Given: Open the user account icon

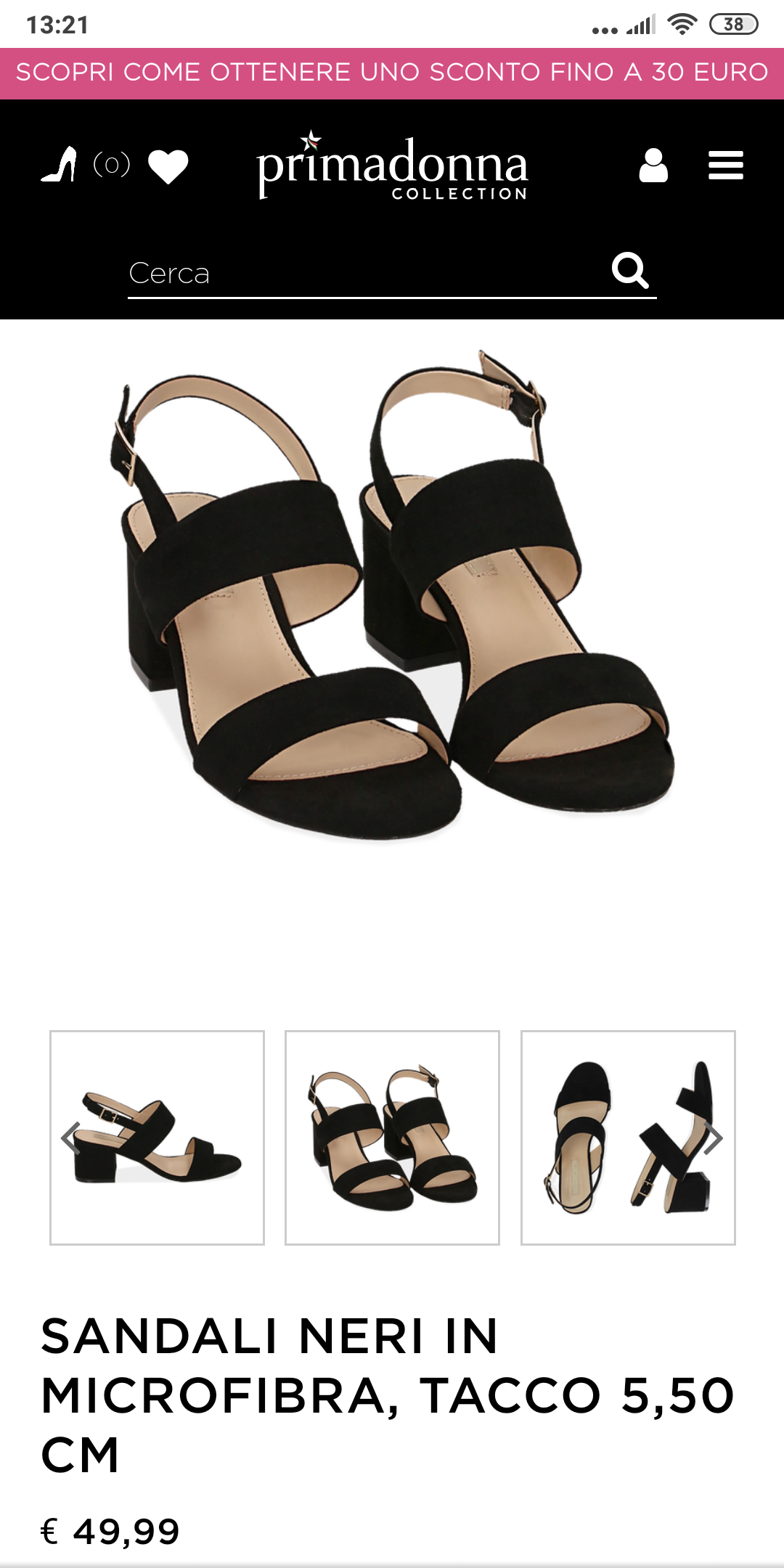Looking at the screenshot, I should point(653,166).
